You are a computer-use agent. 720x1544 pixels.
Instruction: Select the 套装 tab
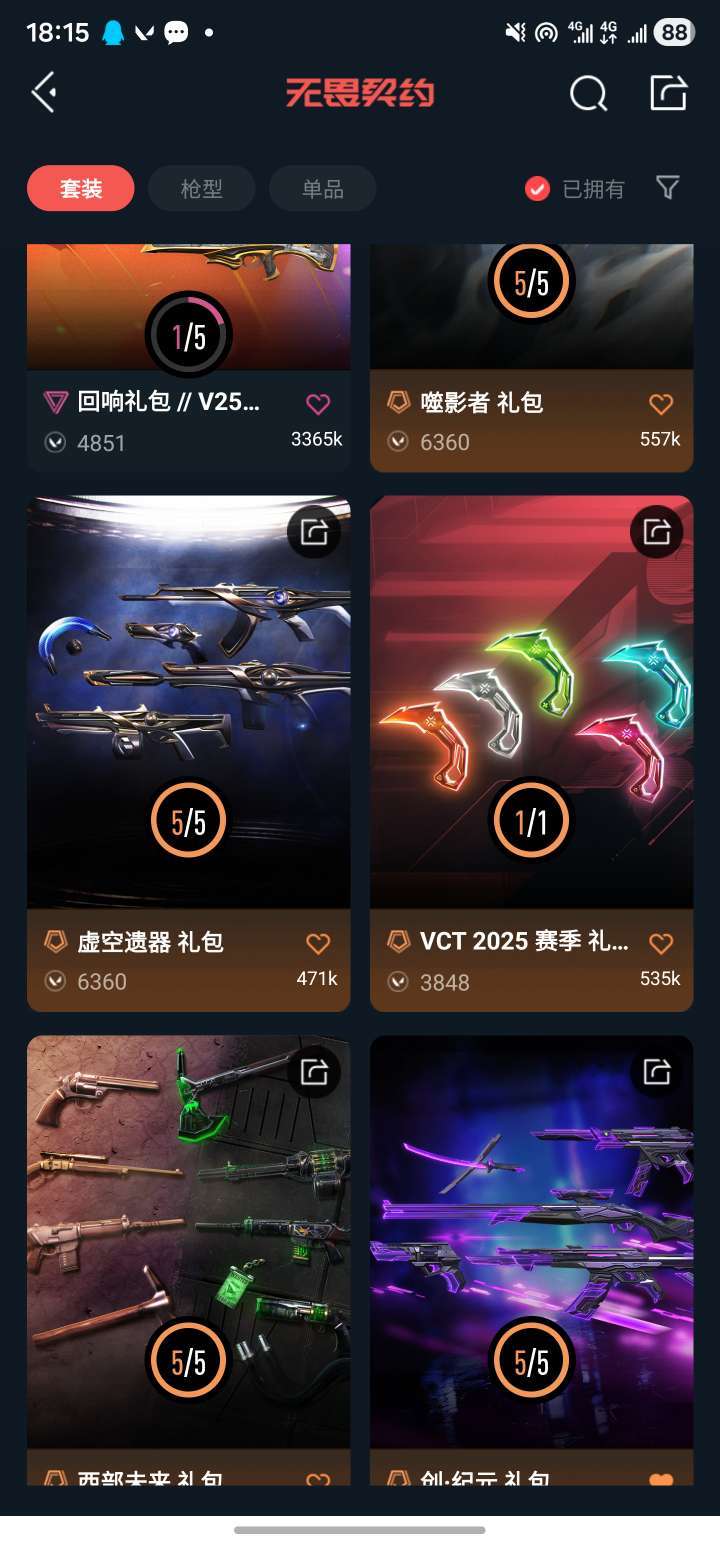tap(81, 188)
